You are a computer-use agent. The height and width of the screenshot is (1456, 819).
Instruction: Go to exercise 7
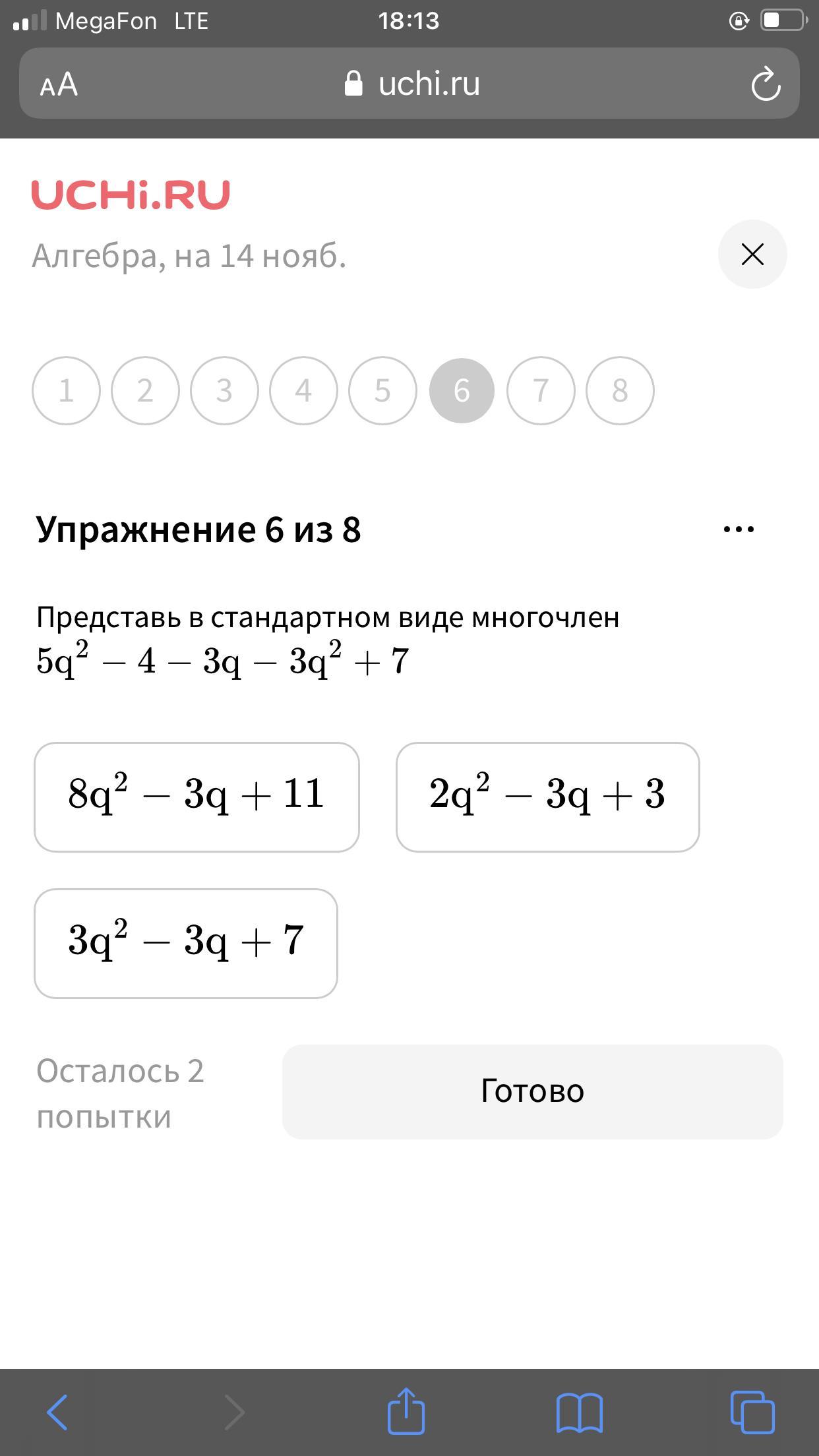pyautogui.click(x=541, y=390)
